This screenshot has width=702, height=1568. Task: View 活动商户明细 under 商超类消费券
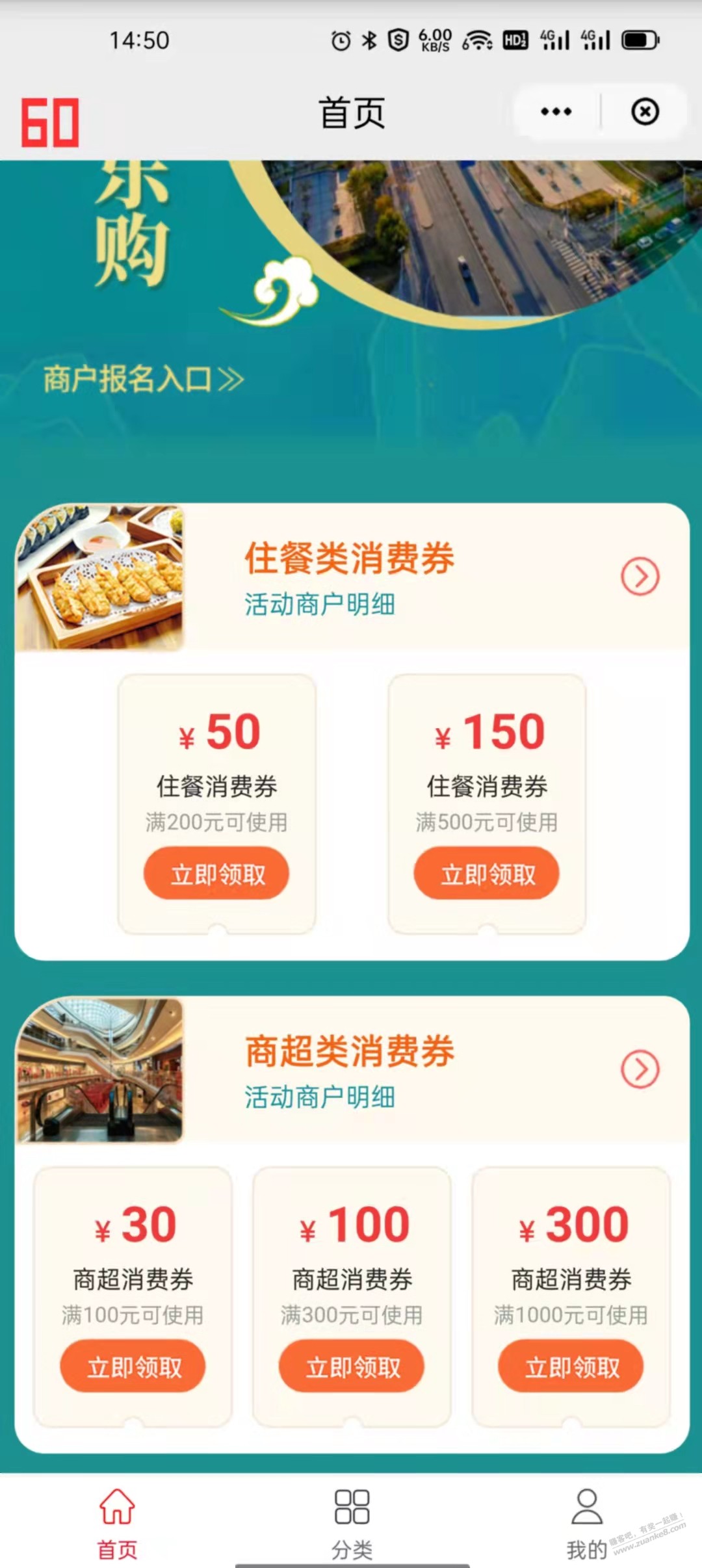pos(320,1097)
